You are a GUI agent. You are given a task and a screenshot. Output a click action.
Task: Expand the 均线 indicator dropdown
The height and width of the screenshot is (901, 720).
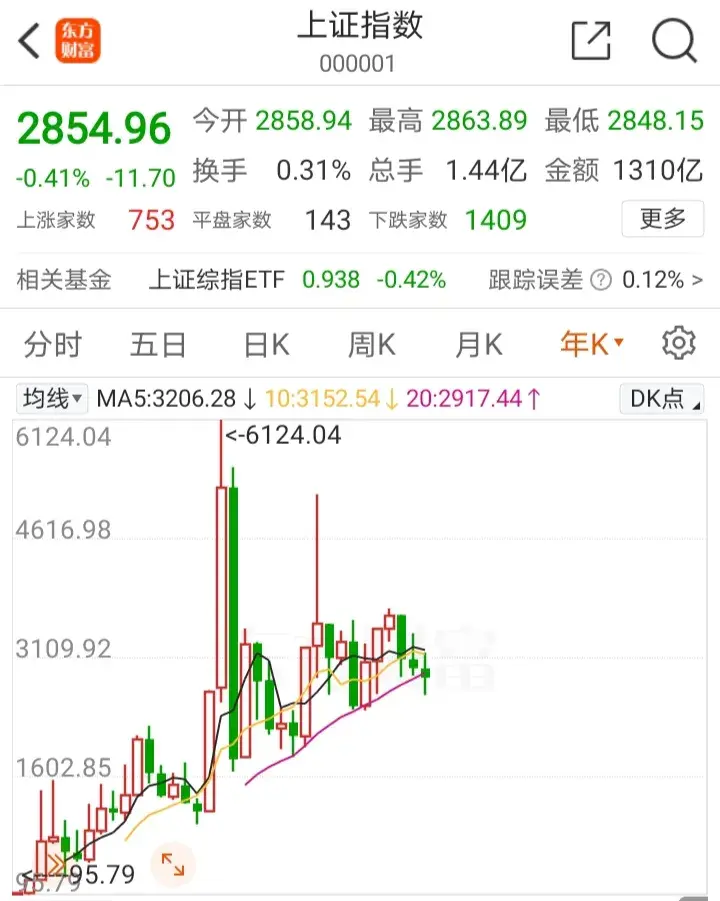[x=53, y=399]
